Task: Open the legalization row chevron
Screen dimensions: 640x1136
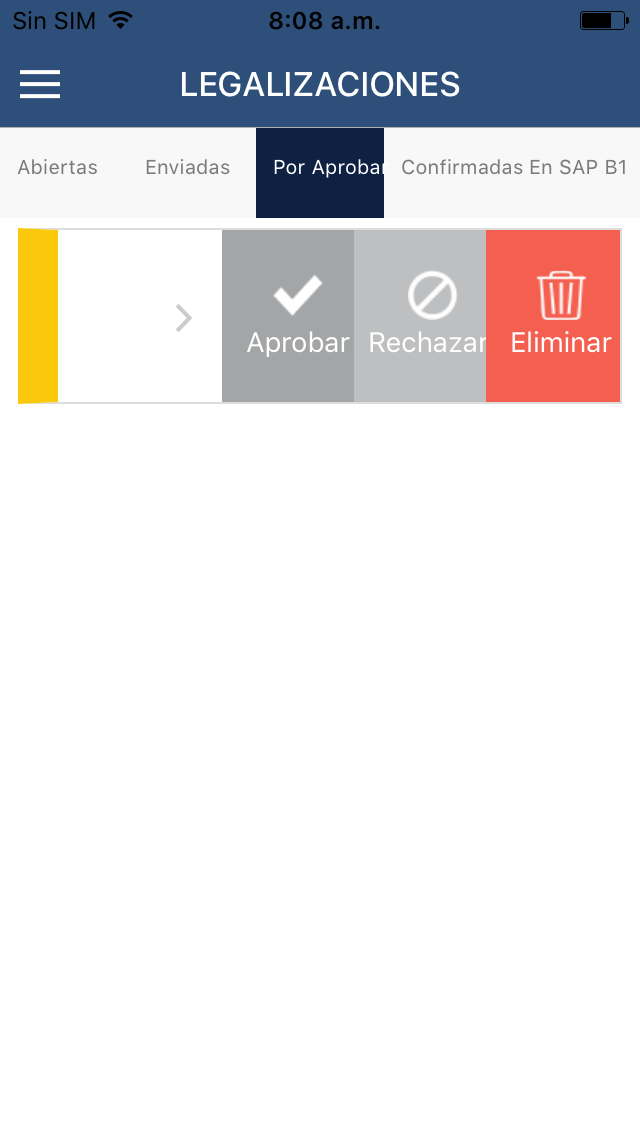Action: 183,318
